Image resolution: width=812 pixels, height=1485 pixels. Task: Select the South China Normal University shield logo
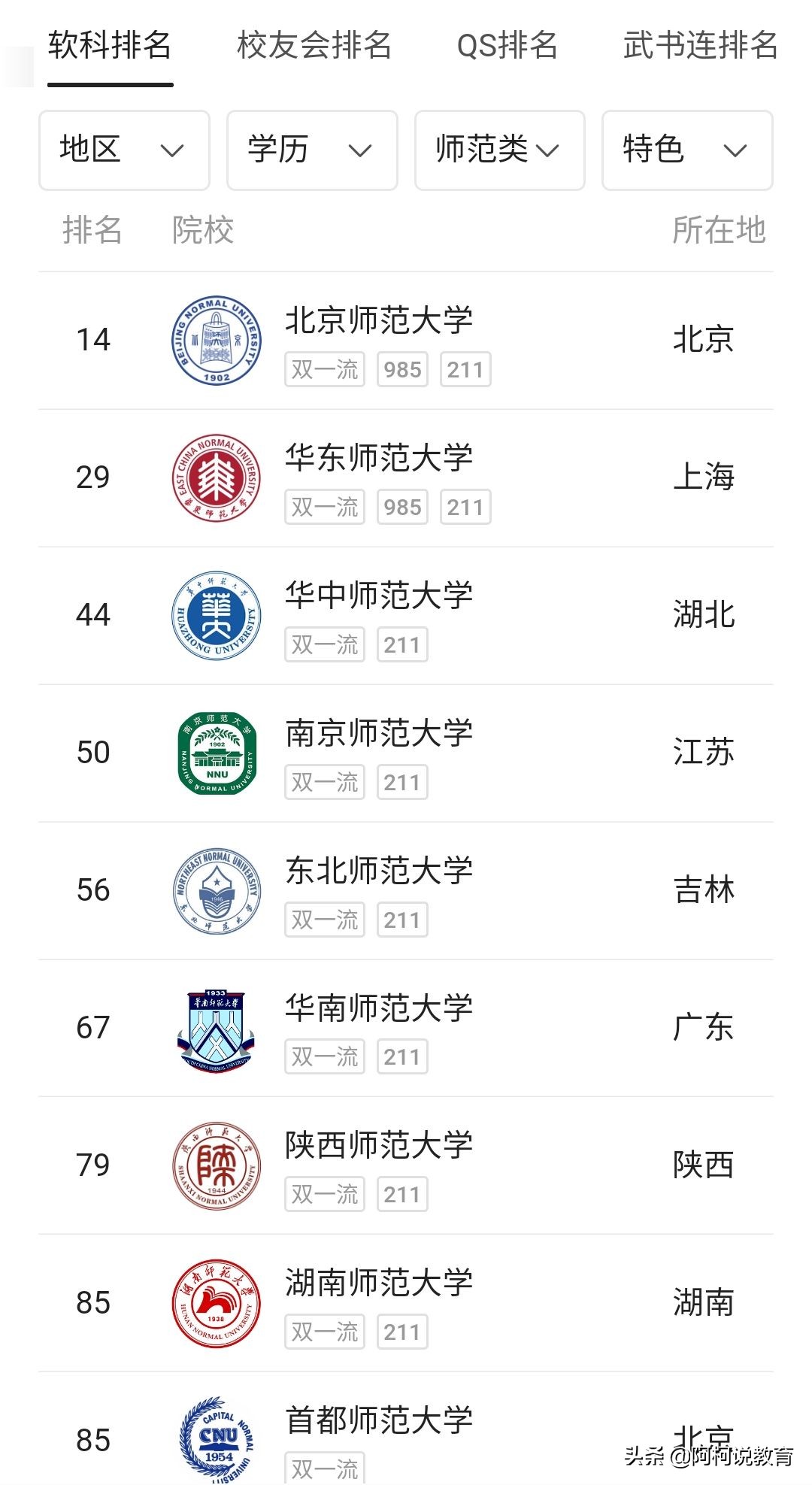point(216,1026)
